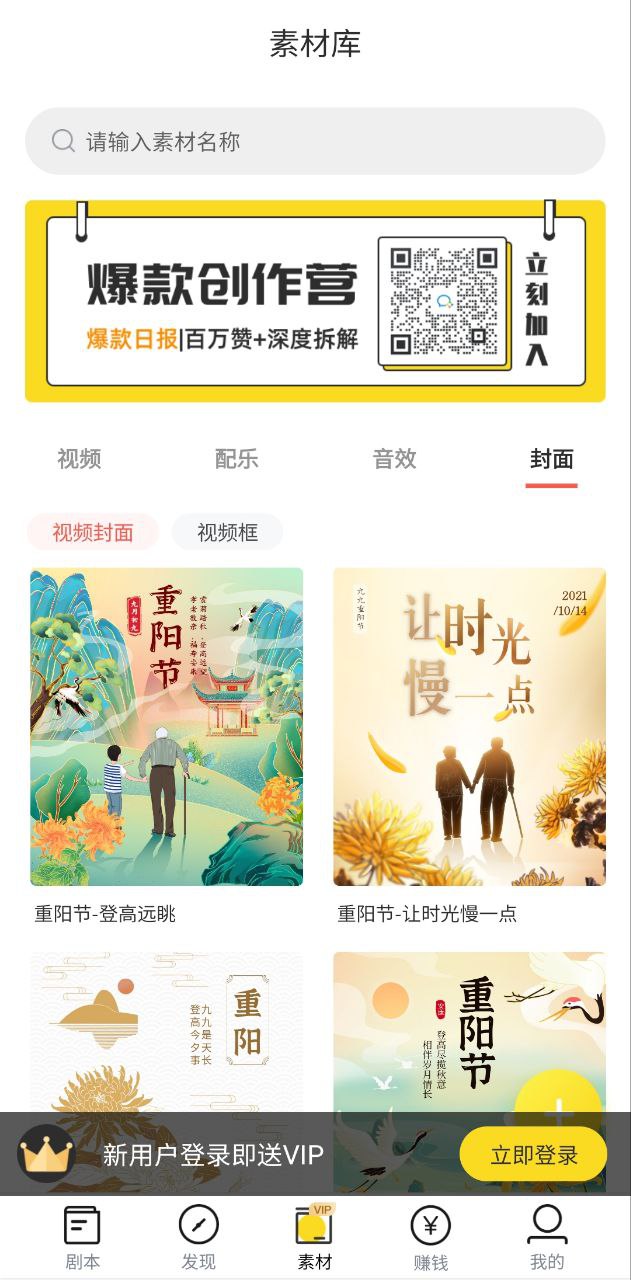Screen dimensions: 631x1280
Task: Open the 重阳节-让时光慢一点 cover
Action: pyautogui.click(x=469, y=727)
